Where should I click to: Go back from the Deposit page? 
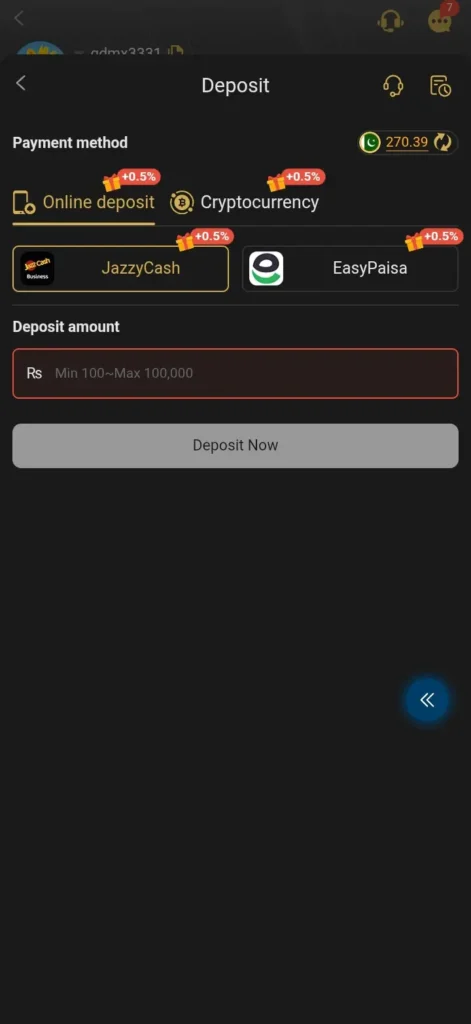pyautogui.click(x=21, y=84)
